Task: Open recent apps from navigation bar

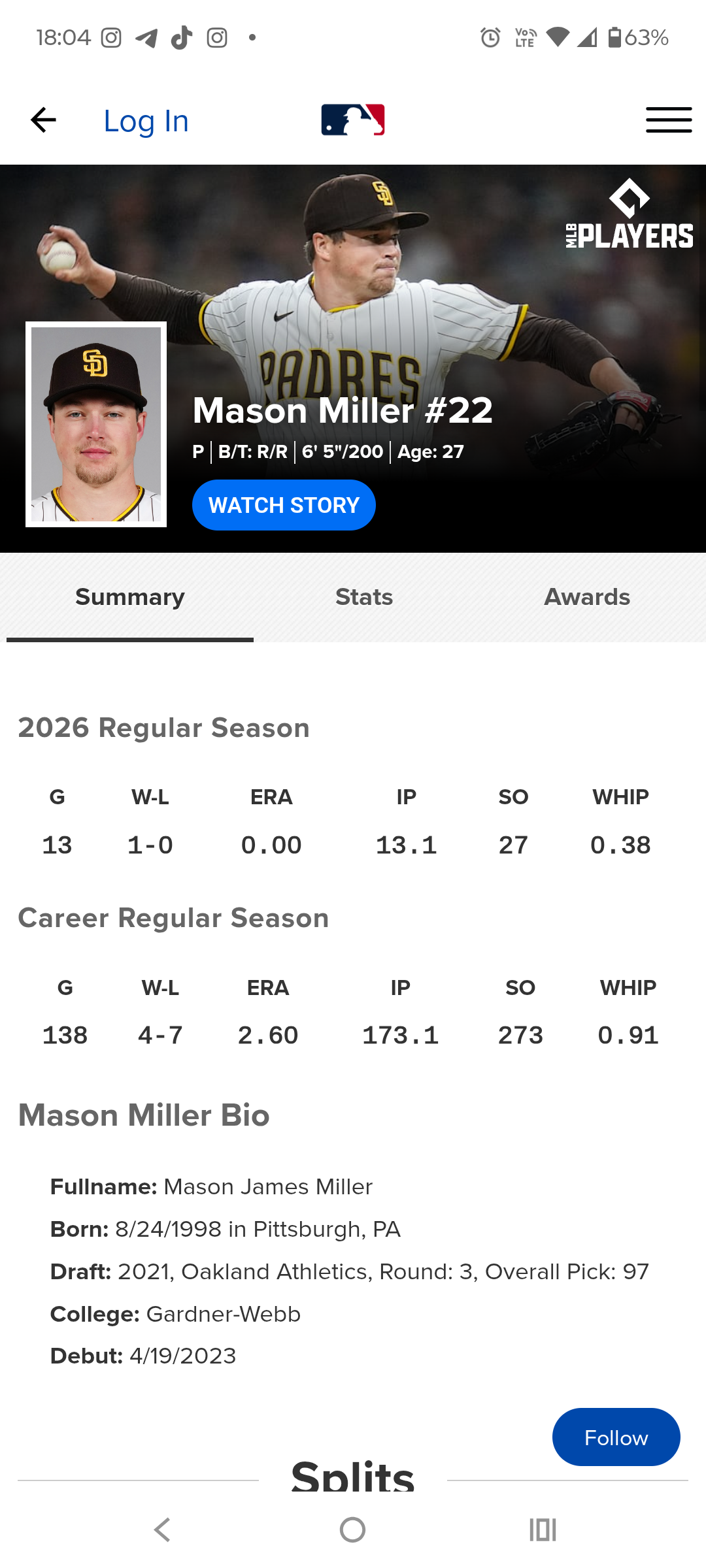Action: 543,1529
